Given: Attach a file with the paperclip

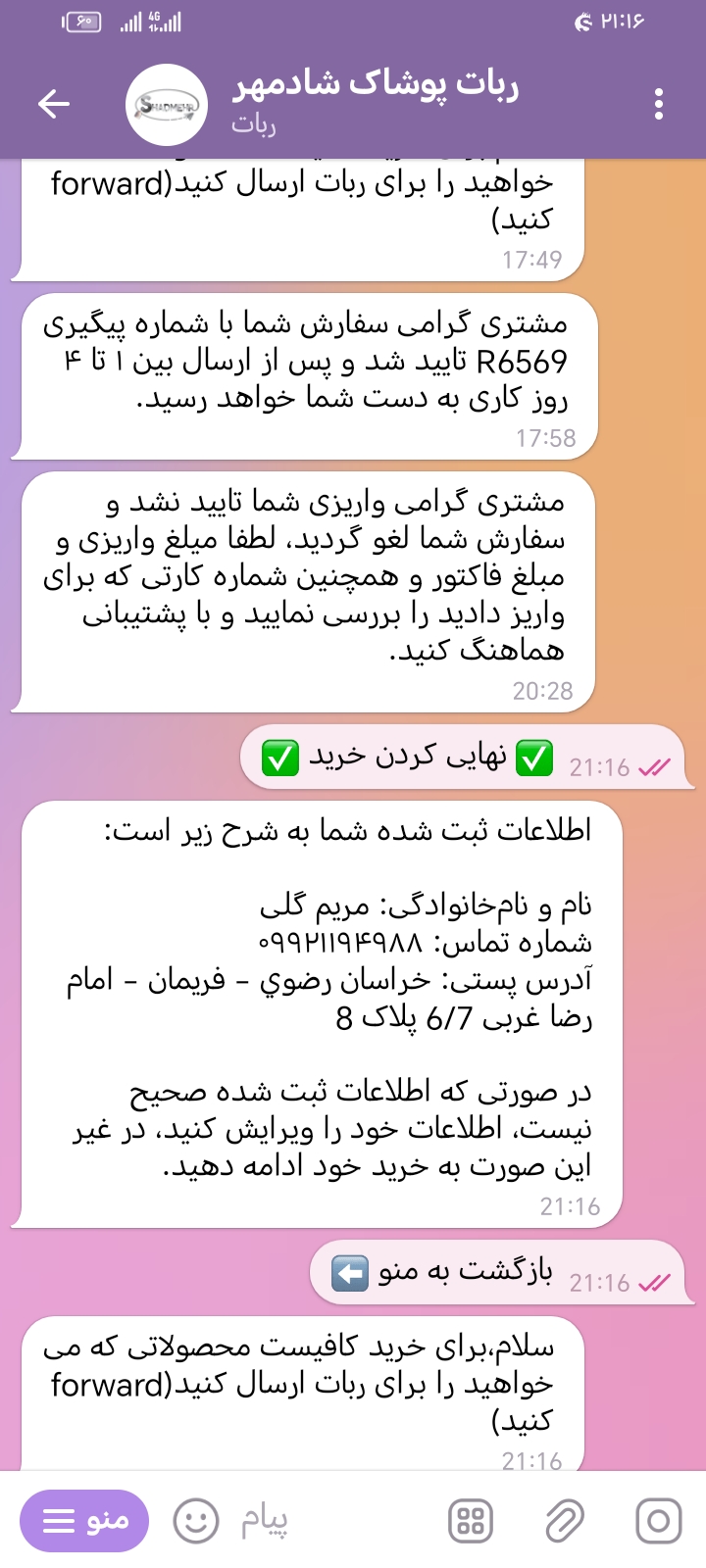Looking at the screenshot, I should tap(565, 1521).
